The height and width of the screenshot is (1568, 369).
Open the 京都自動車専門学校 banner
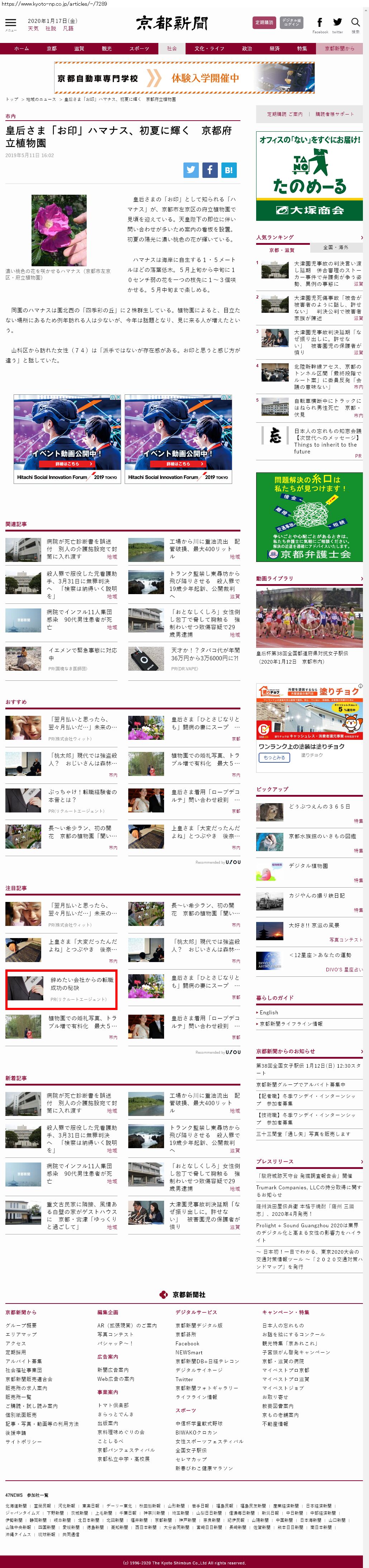pos(184,78)
